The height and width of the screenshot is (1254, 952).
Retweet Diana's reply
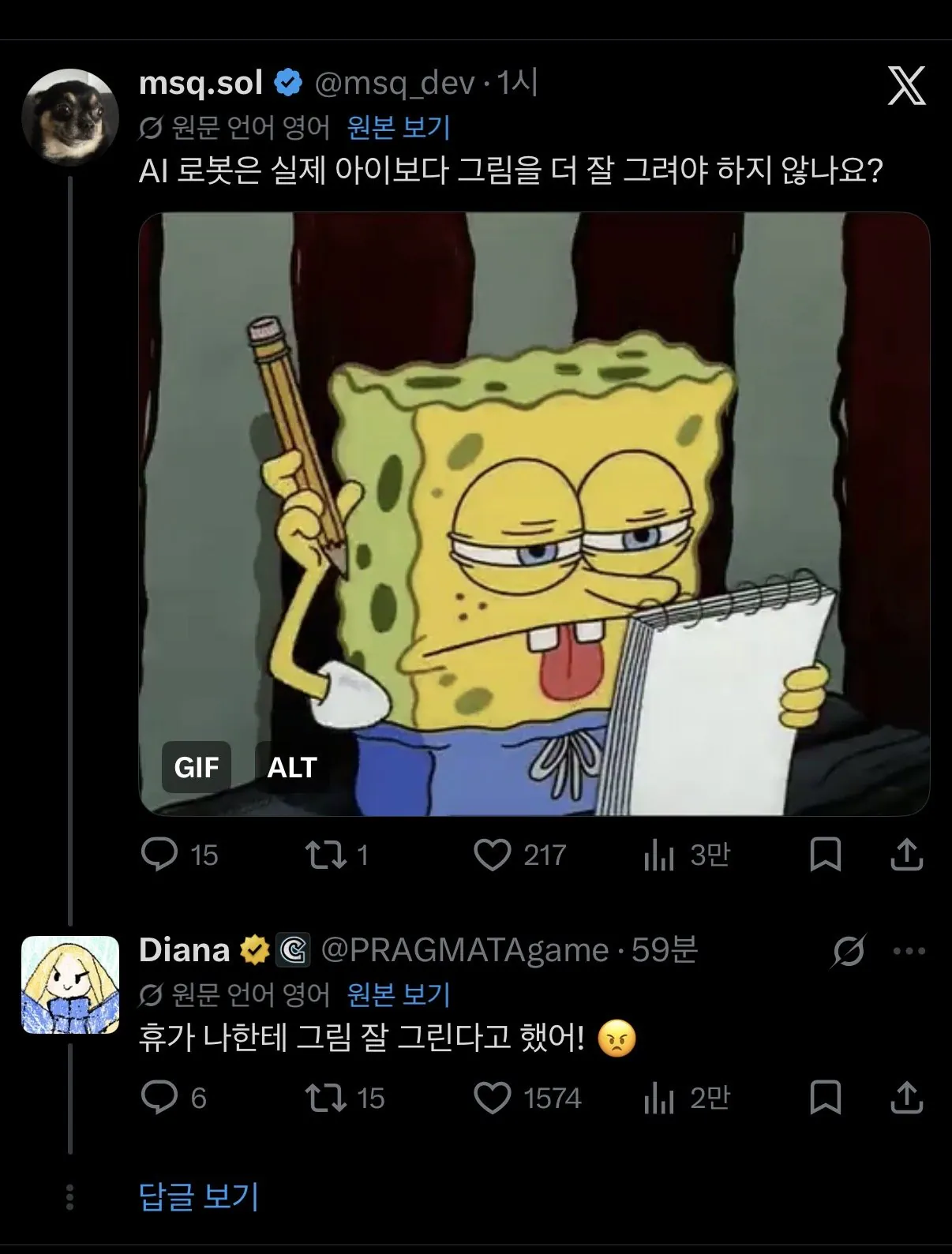point(326,1098)
